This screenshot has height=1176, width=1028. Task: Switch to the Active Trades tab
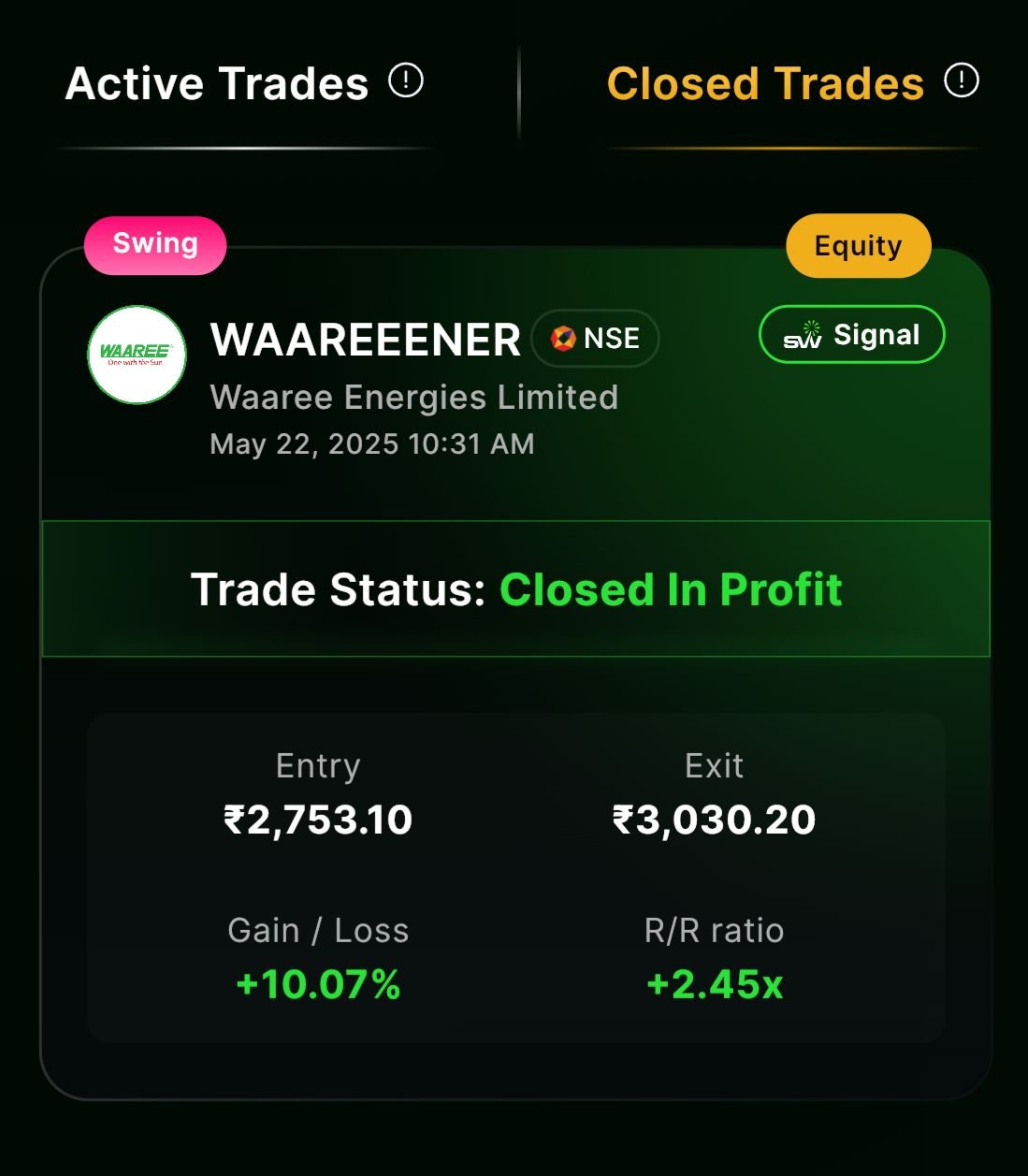216,84
